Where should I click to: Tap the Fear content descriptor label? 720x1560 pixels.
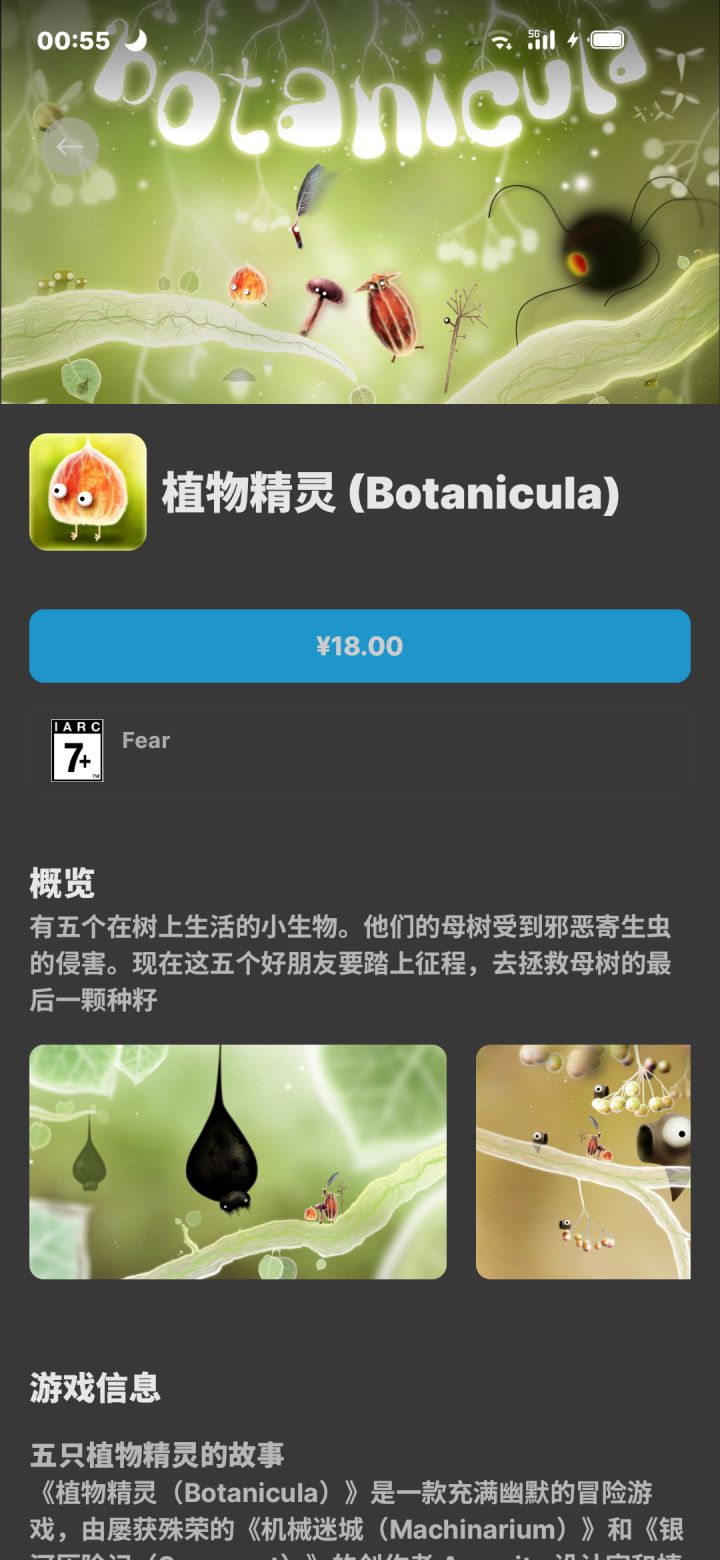[146, 742]
